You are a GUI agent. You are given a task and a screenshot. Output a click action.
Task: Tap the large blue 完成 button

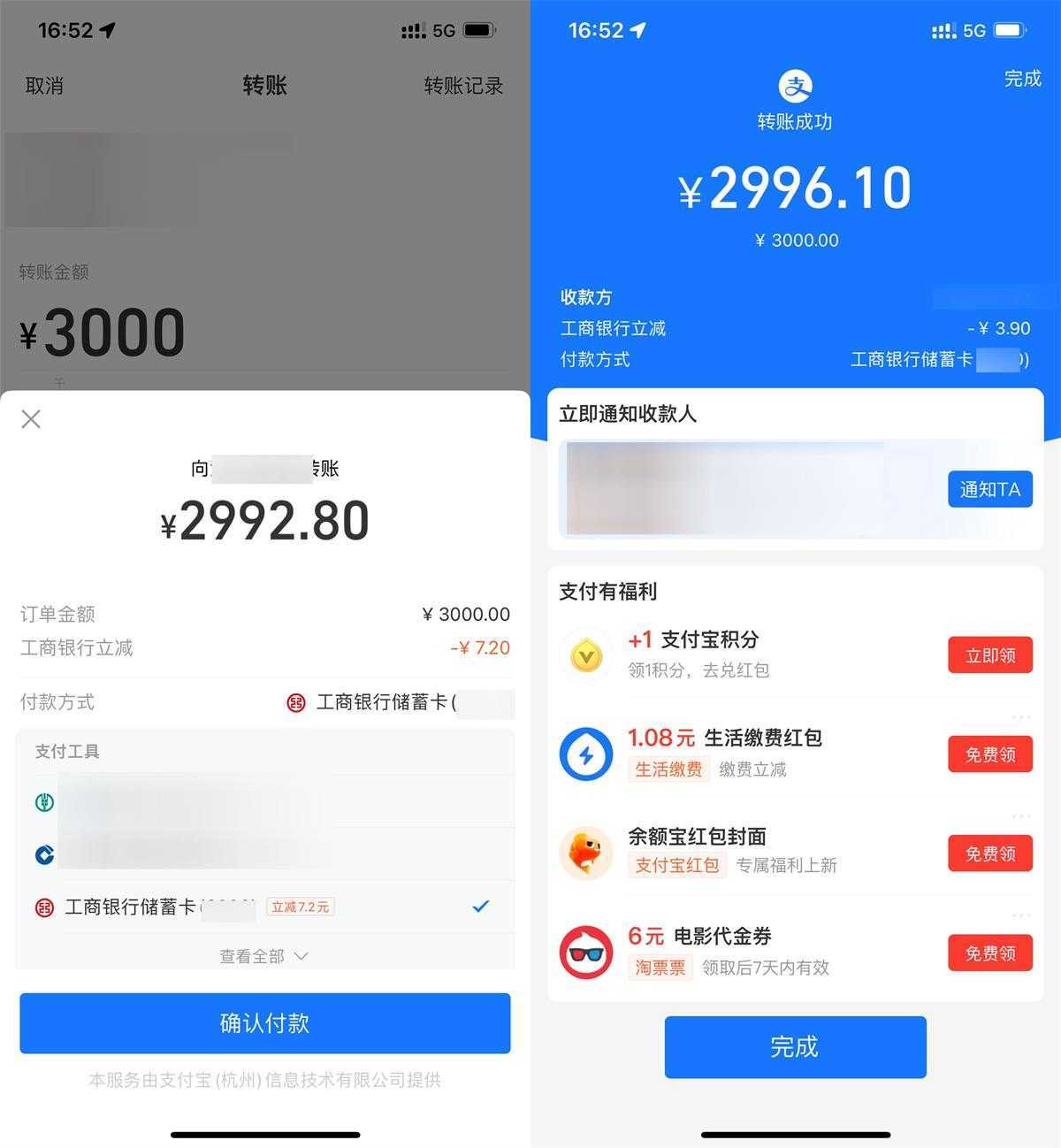tap(795, 1047)
